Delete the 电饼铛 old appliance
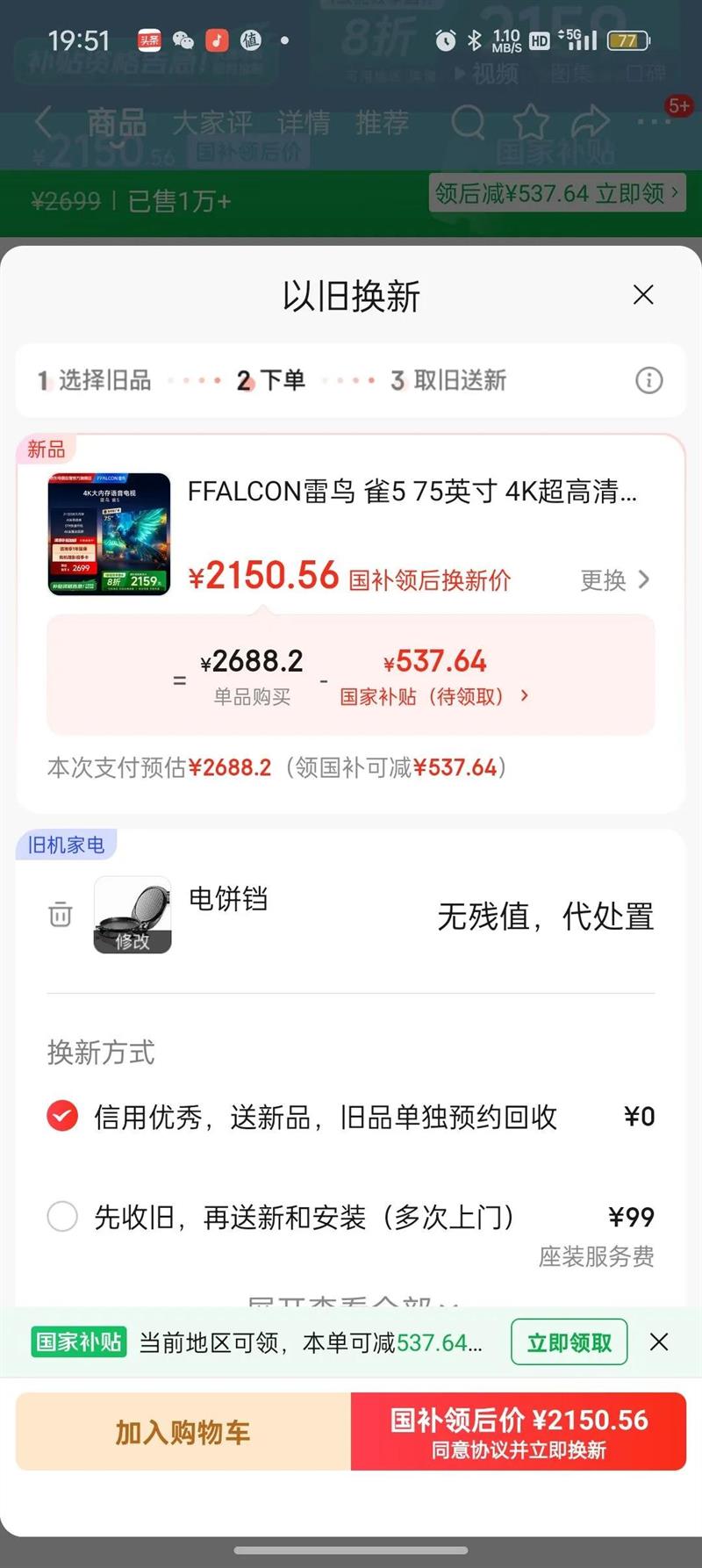Screen dimensions: 702x1568 [x=61, y=915]
